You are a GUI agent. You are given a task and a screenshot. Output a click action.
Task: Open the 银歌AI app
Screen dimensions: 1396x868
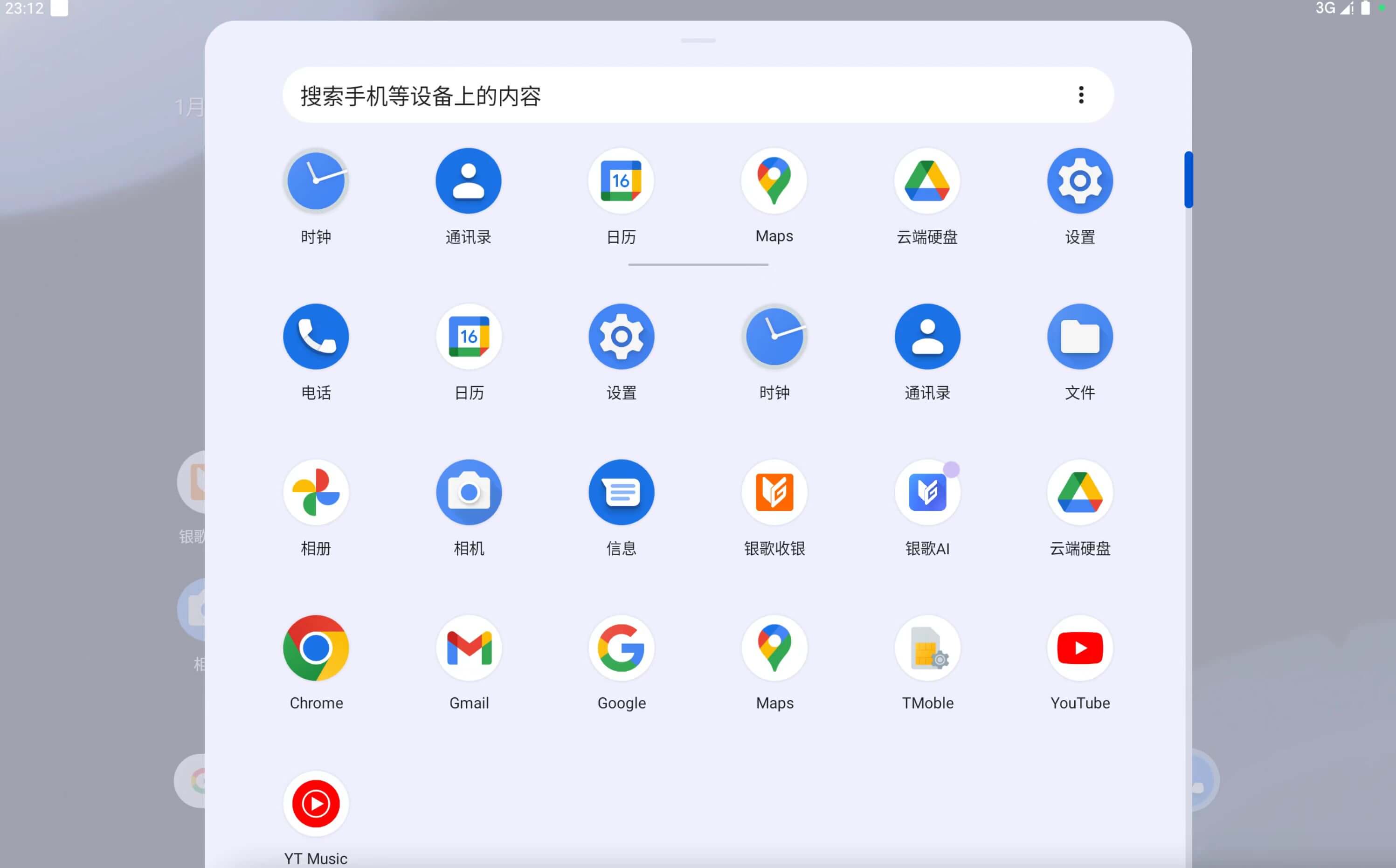(x=927, y=493)
